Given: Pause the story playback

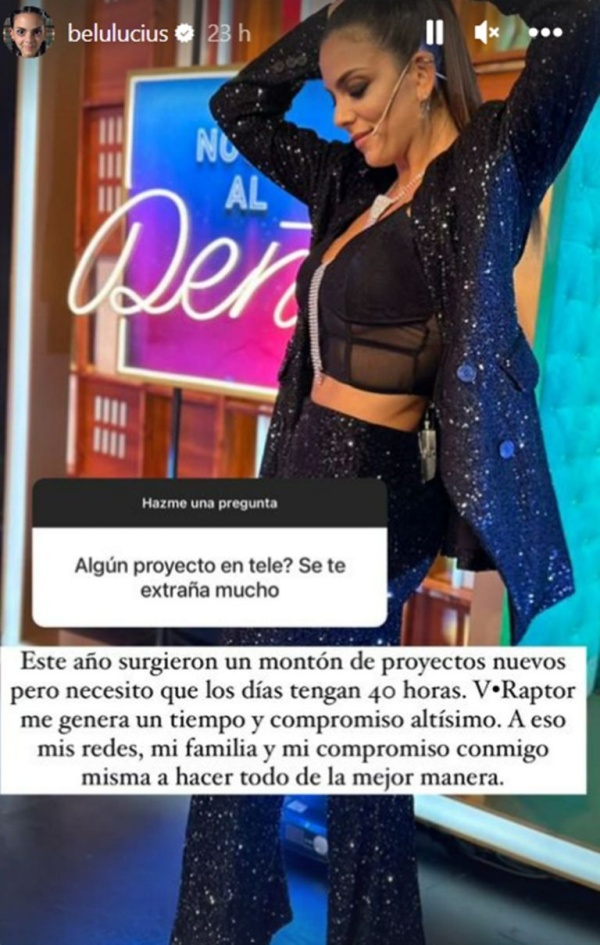Looking at the screenshot, I should [x=435, y=32].
